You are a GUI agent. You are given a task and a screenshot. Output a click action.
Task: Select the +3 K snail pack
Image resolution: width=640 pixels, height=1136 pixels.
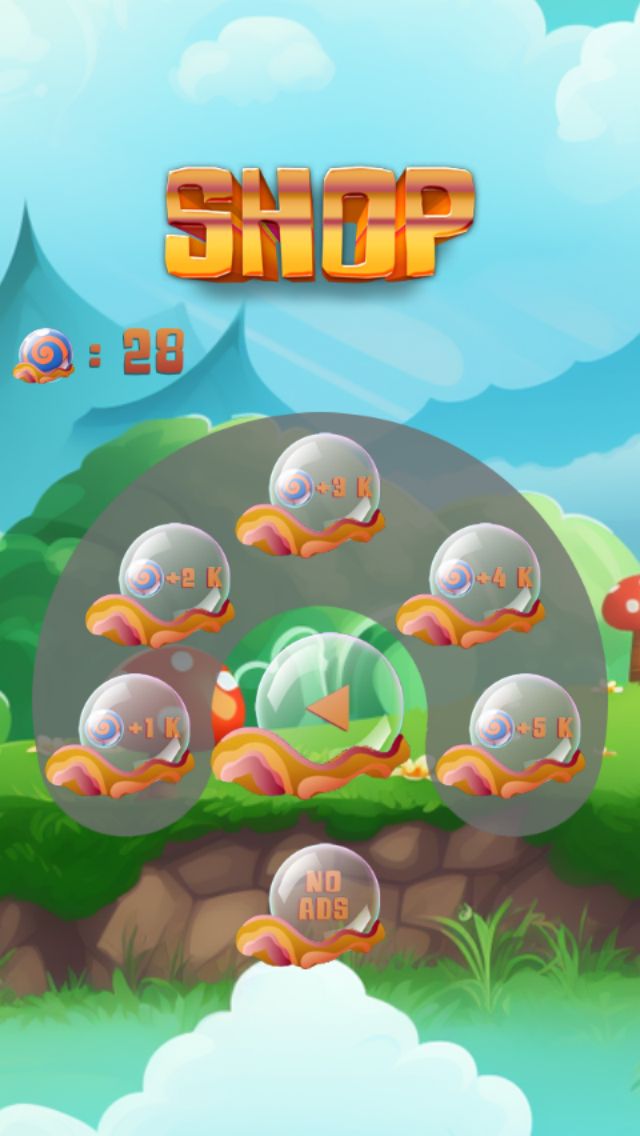pos(311,496)
